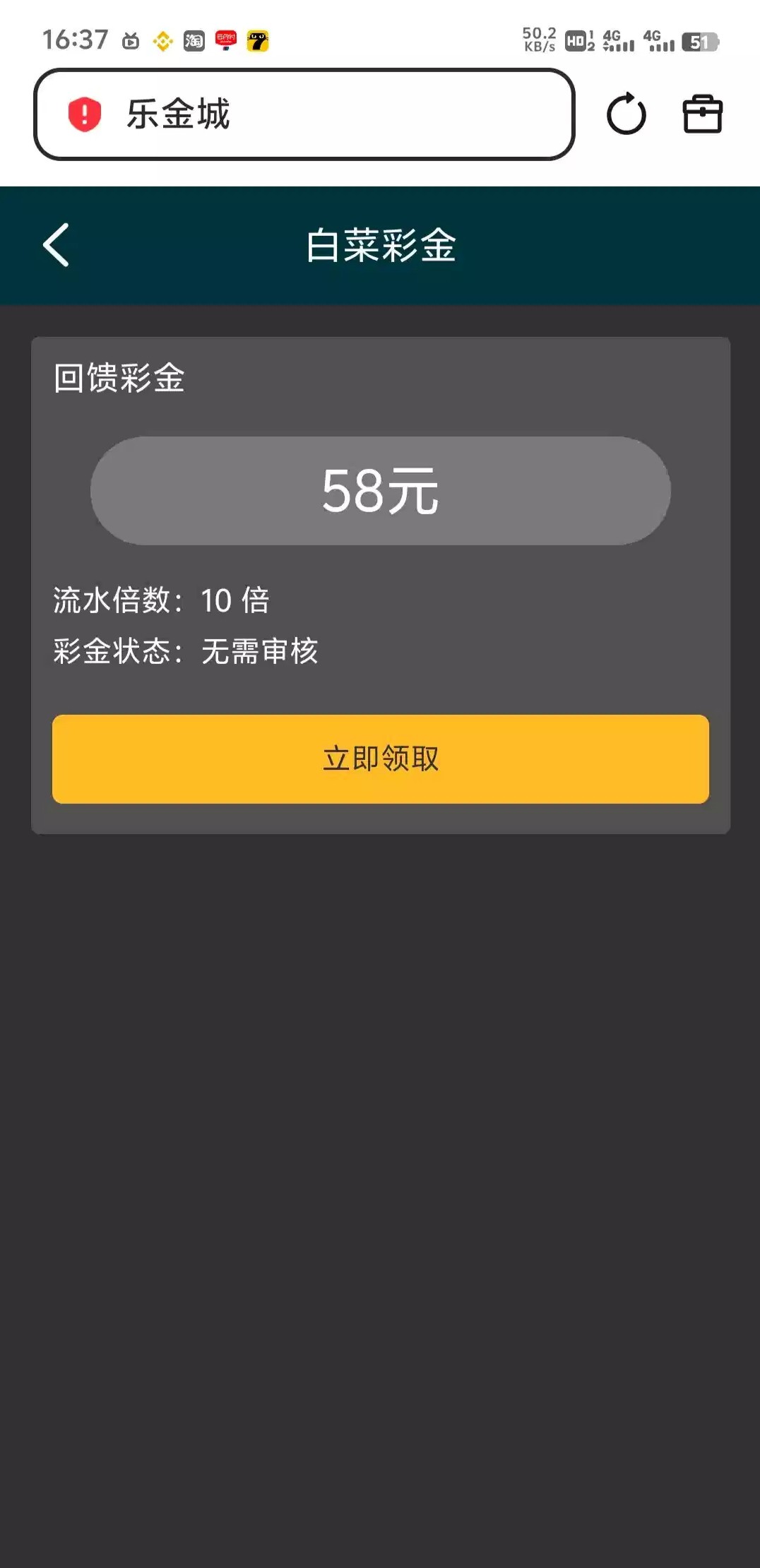Open the red security warning shield
The height and width of the screenshot is (1568, 760).
click(x=85, y=114)
